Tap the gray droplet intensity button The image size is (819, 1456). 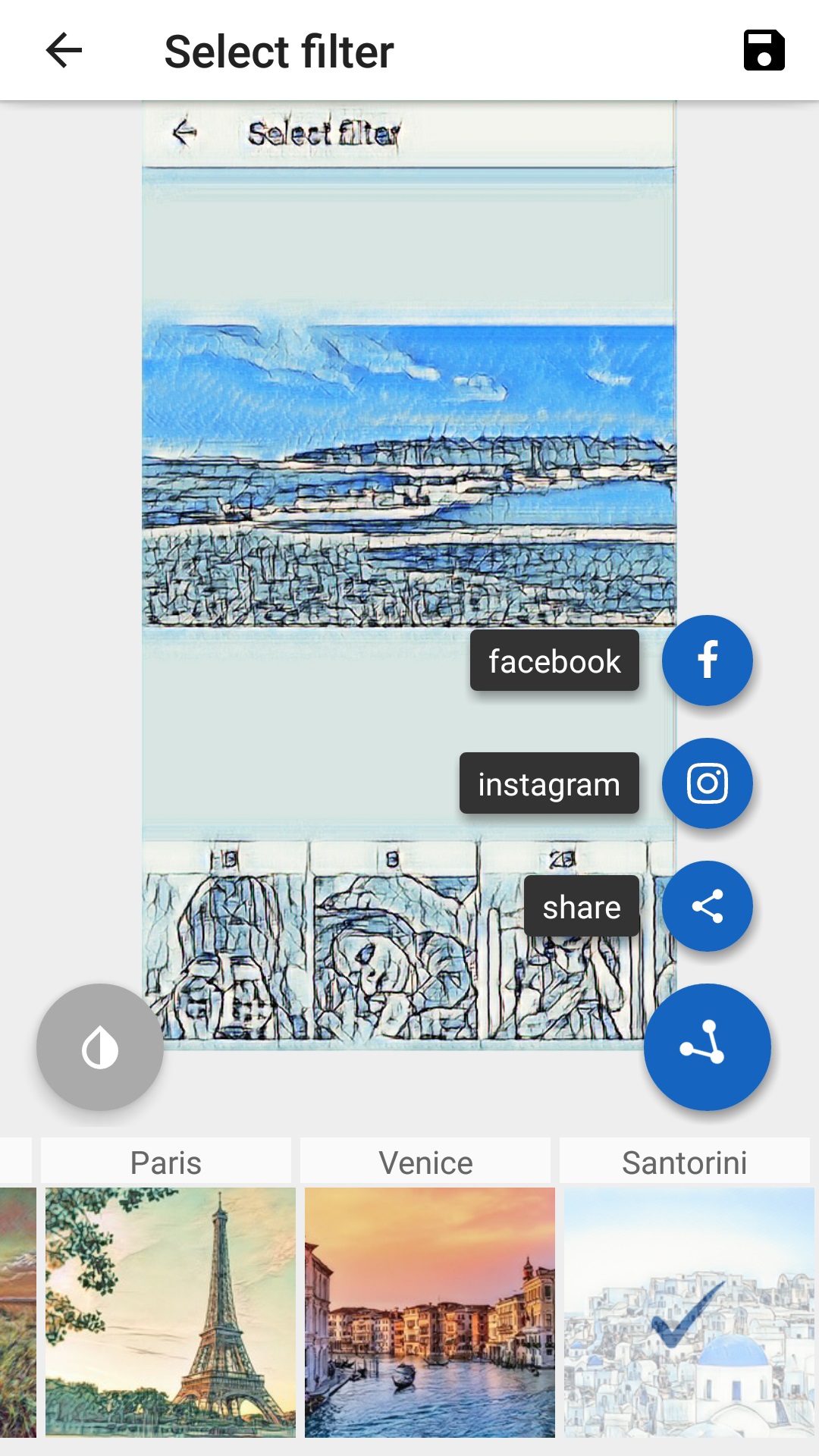point(100,1047)
